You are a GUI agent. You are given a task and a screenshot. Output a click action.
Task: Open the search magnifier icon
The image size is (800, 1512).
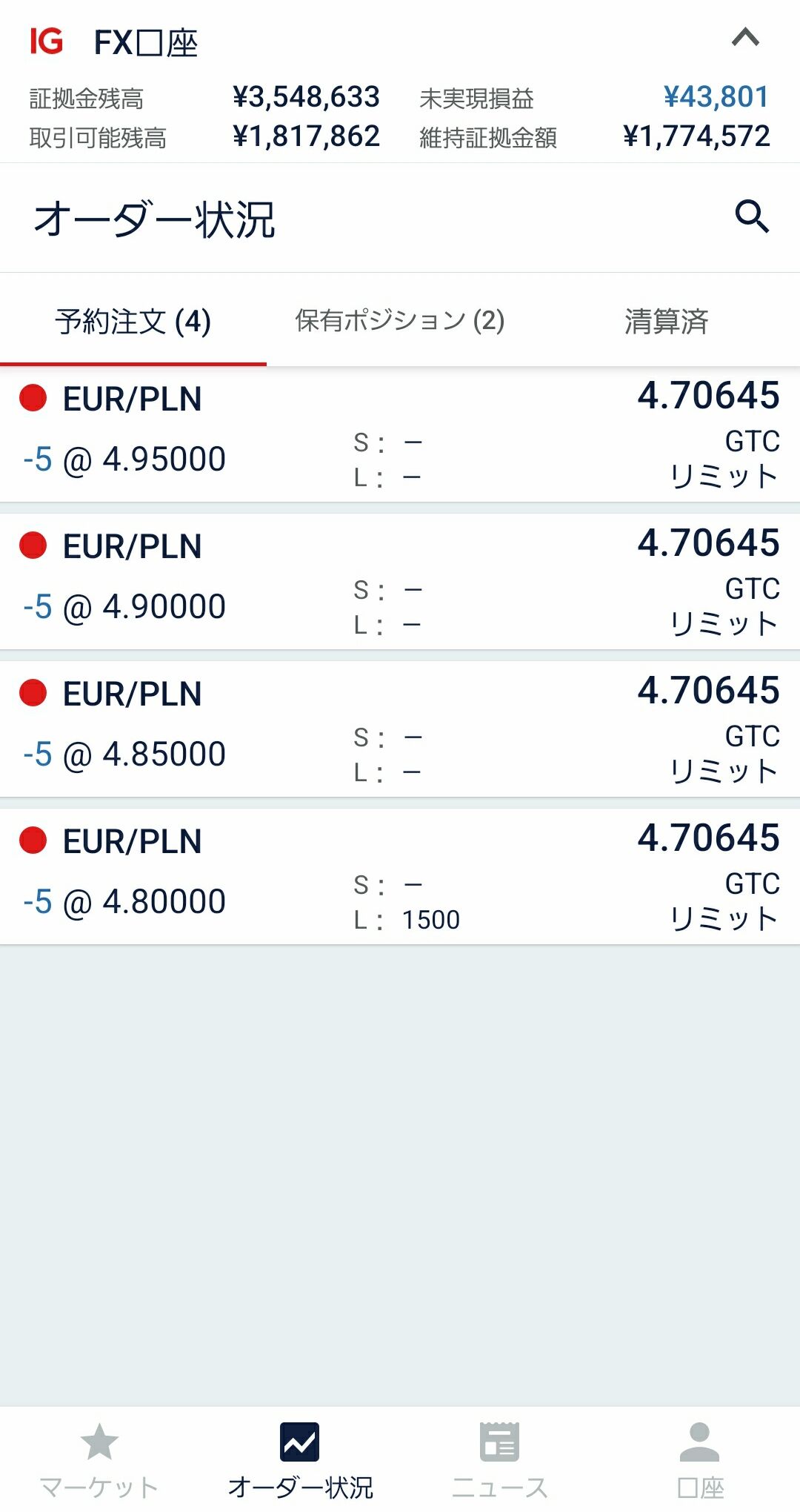pyautogui.click(x=751, y=216)
